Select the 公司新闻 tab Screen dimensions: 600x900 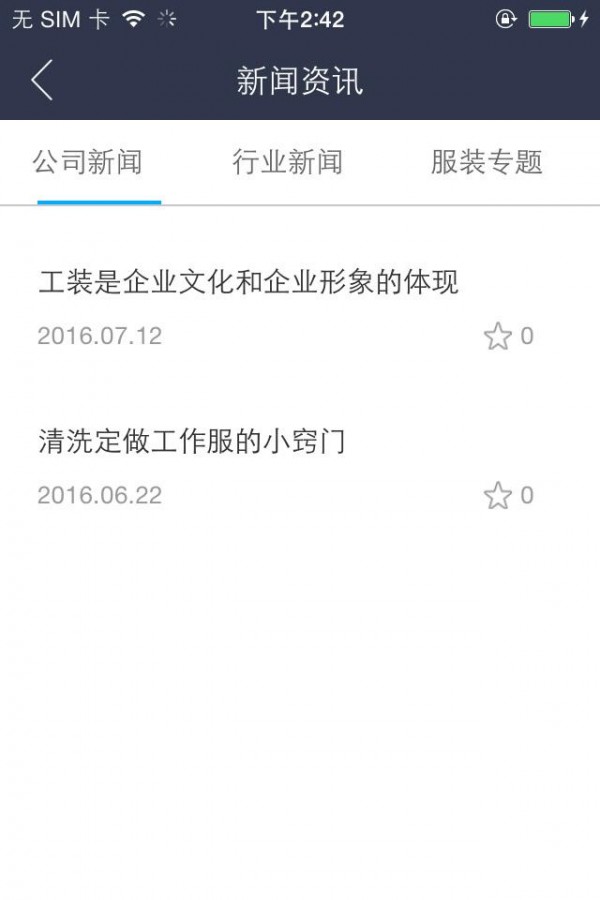click(x=88, y=162)
